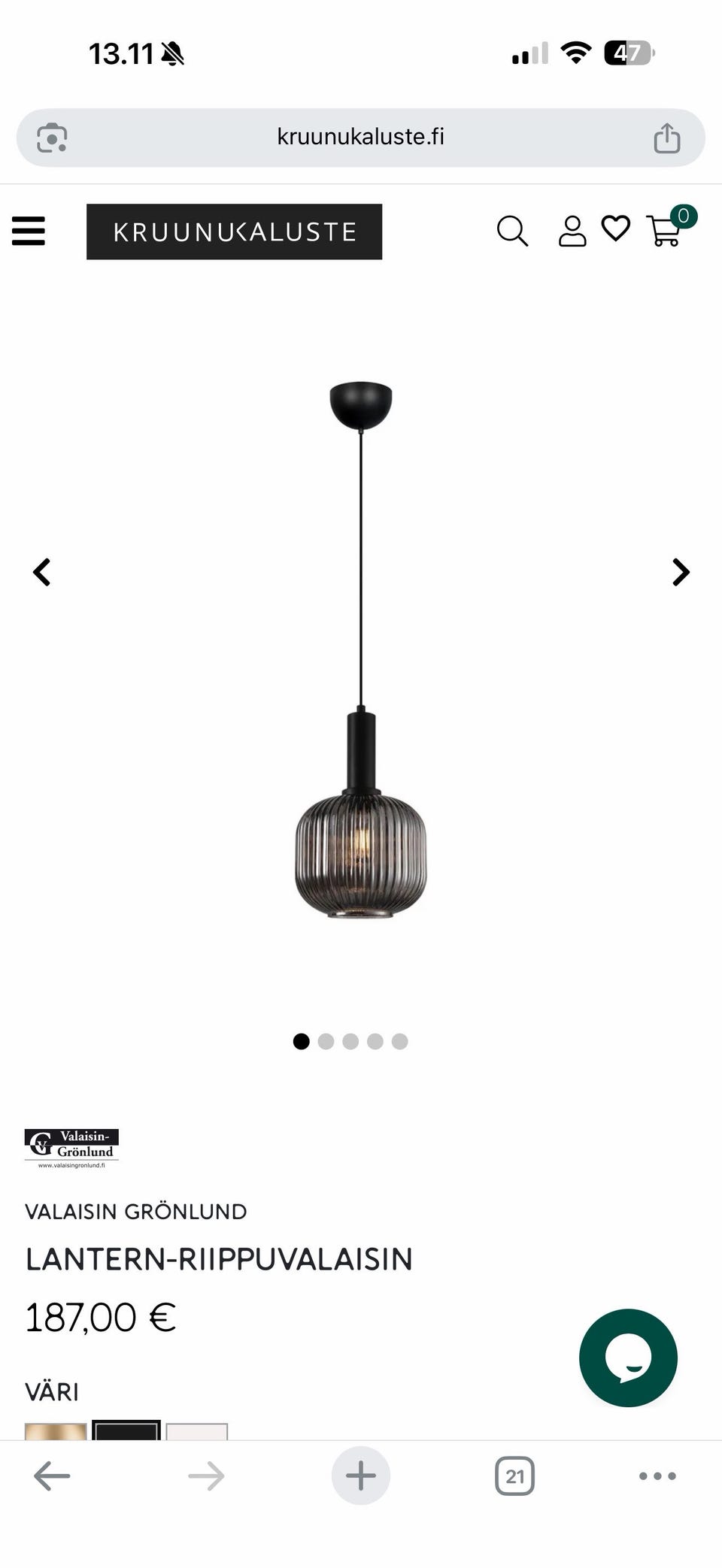Go back in the browser
The image size is (722, 1568).
(52, 1476)
